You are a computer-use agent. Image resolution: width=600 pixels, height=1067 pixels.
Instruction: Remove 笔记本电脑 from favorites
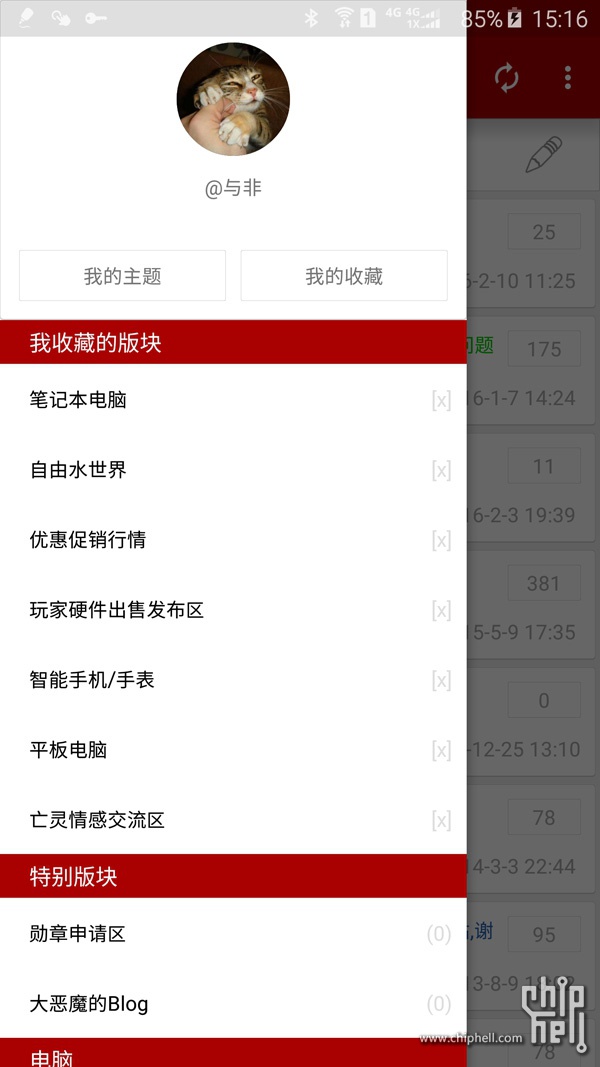441,400
